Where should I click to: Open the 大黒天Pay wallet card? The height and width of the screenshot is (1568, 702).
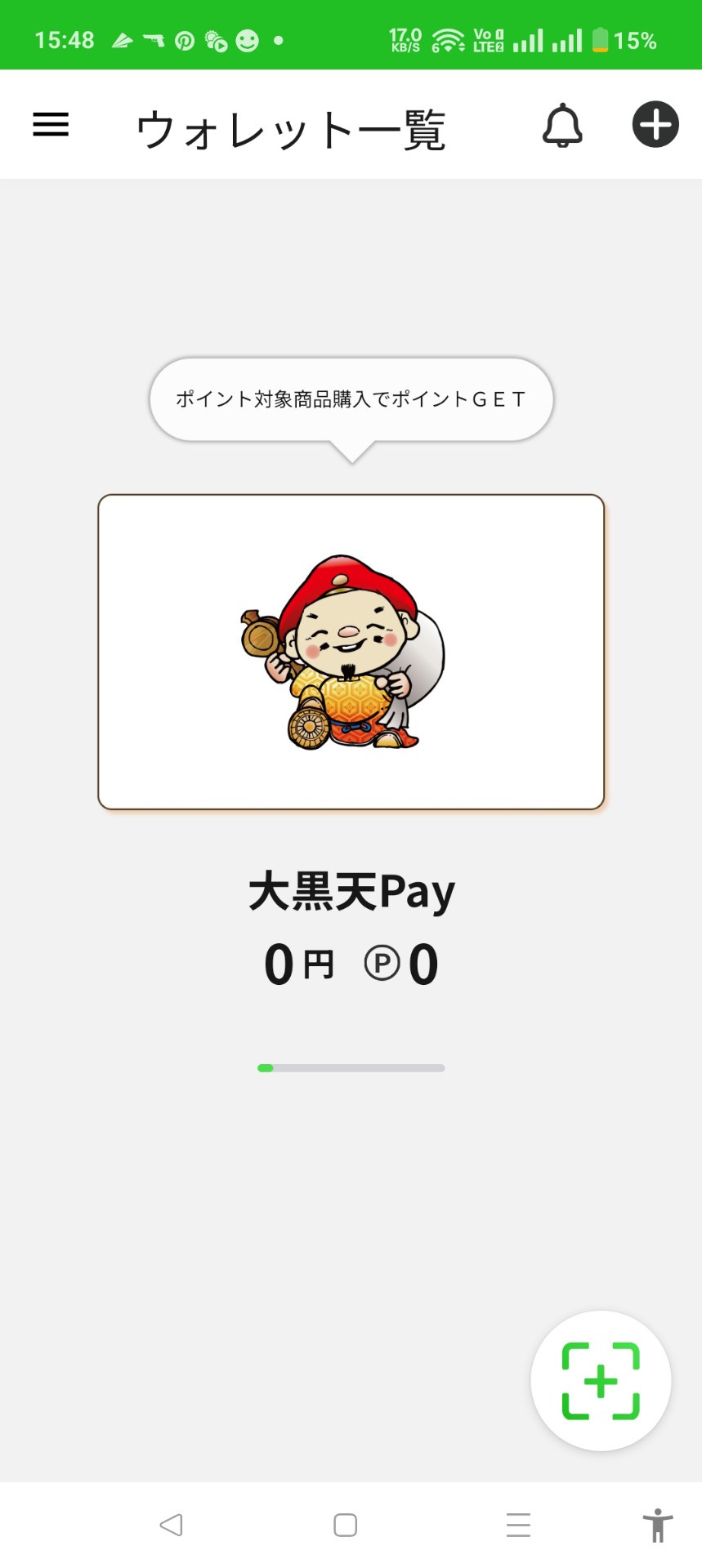tap(351, 652)
